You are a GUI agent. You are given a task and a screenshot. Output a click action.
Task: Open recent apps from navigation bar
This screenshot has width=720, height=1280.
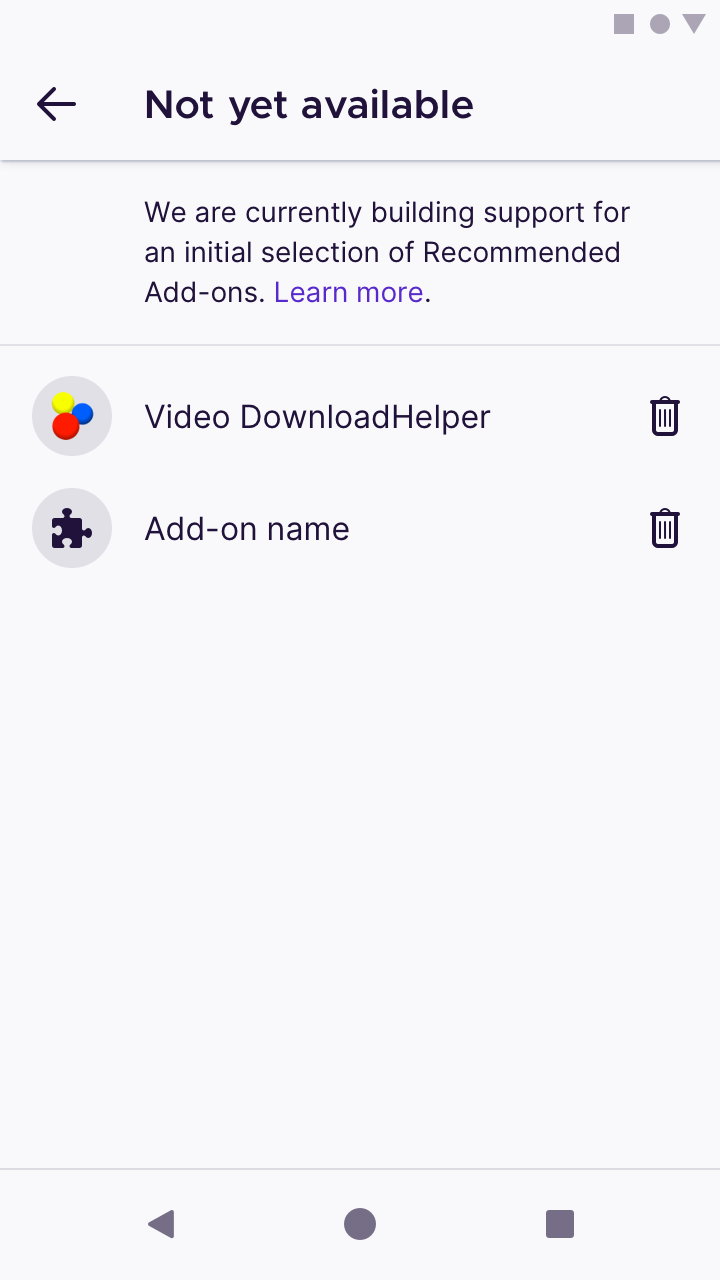tap(560, 1224)
